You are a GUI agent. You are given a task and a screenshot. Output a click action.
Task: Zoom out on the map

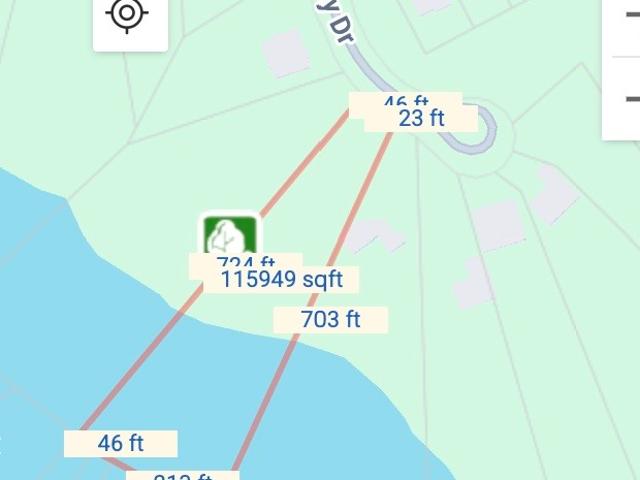(x=630, y=99)
